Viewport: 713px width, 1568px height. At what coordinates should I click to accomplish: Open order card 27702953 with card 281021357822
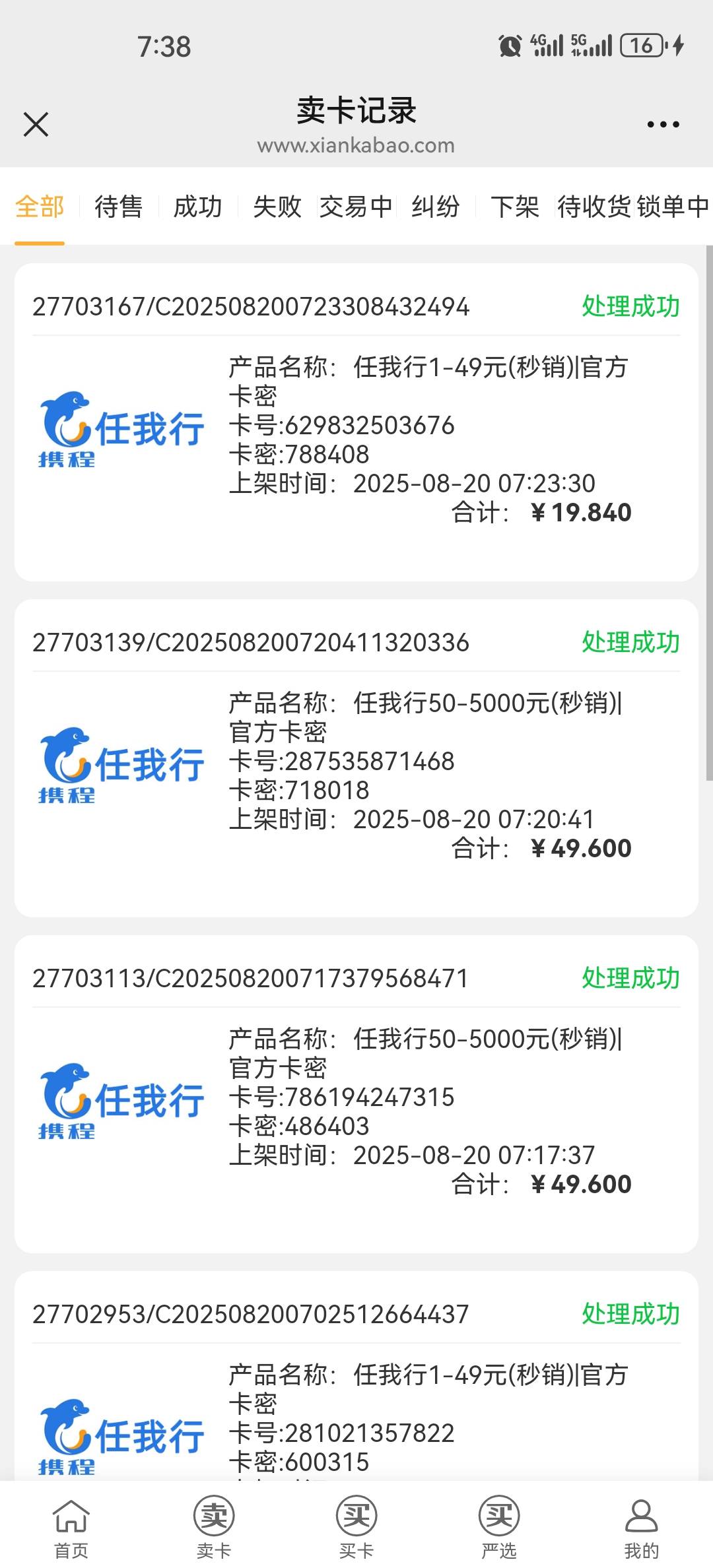point(356,1376)
